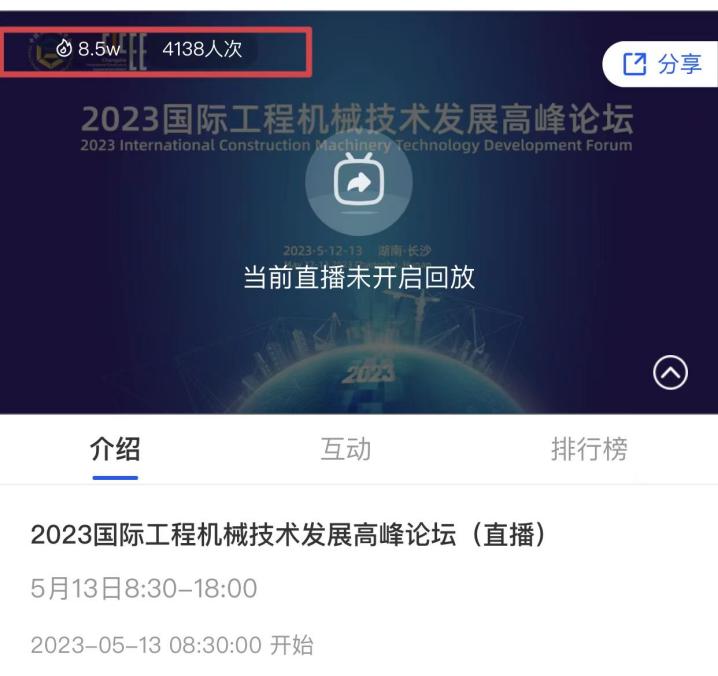The height and width of the screenshot is (676, 718).
Task: Tap the 分享 share button
Action: 661,65
